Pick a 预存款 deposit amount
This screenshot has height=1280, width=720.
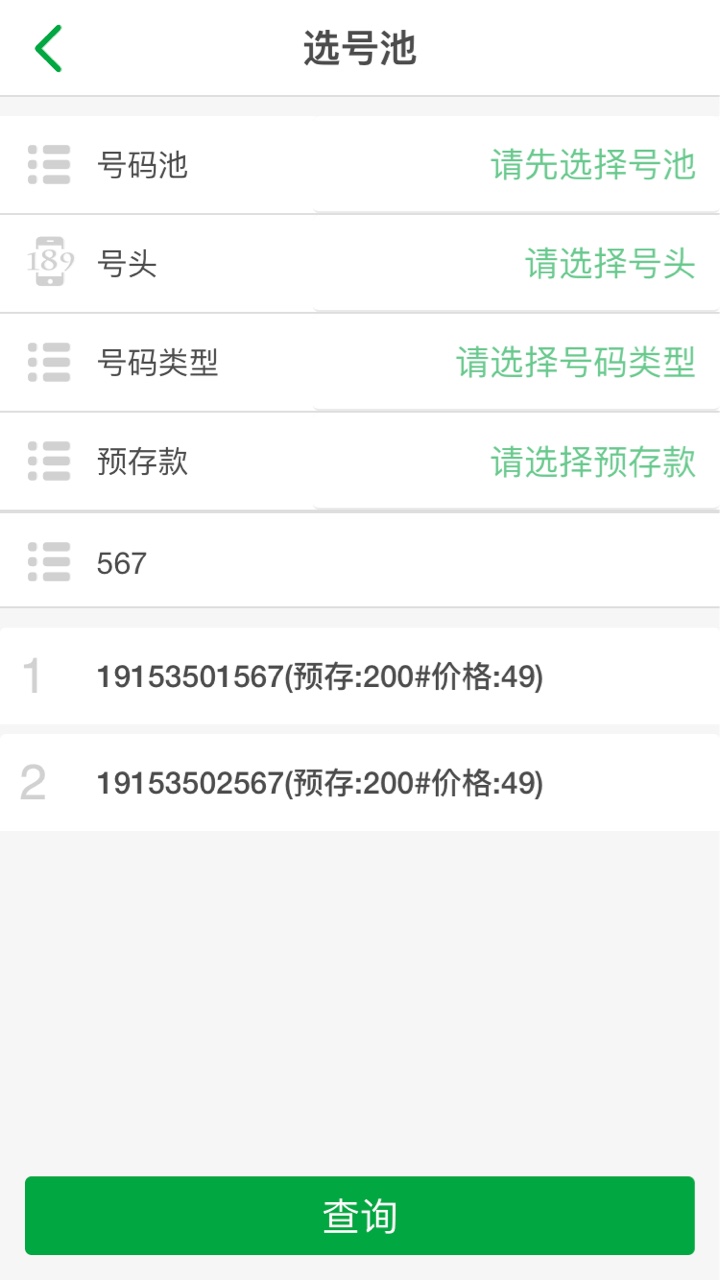tap(360, 461)
